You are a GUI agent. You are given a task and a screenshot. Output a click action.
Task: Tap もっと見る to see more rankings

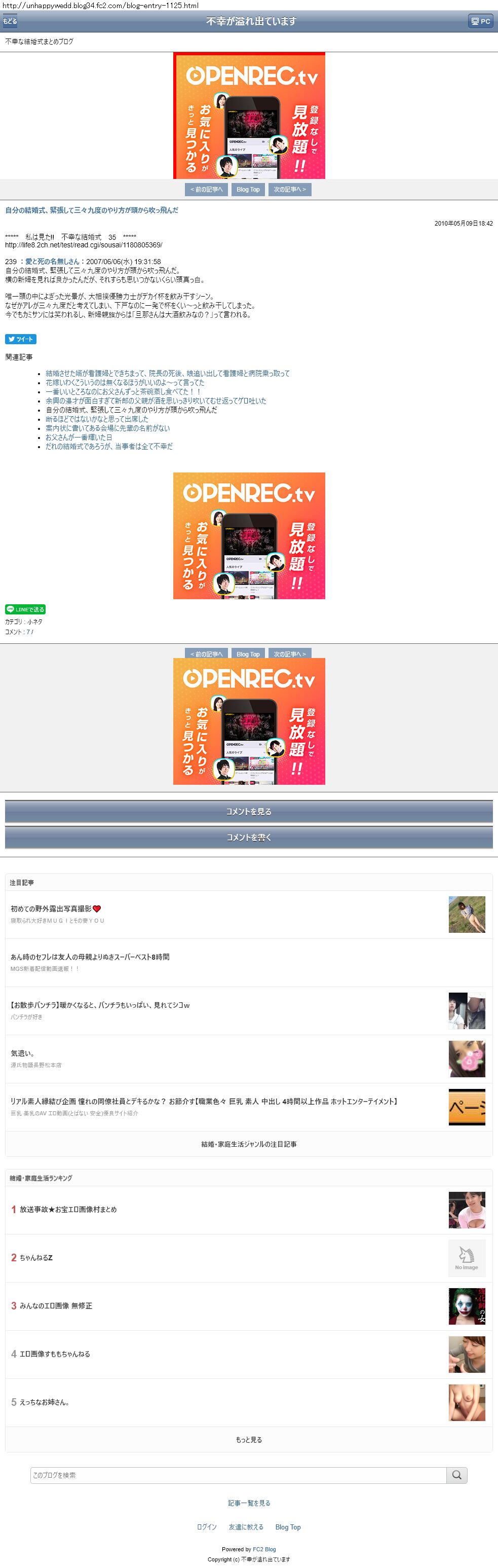coord(249,1440)
